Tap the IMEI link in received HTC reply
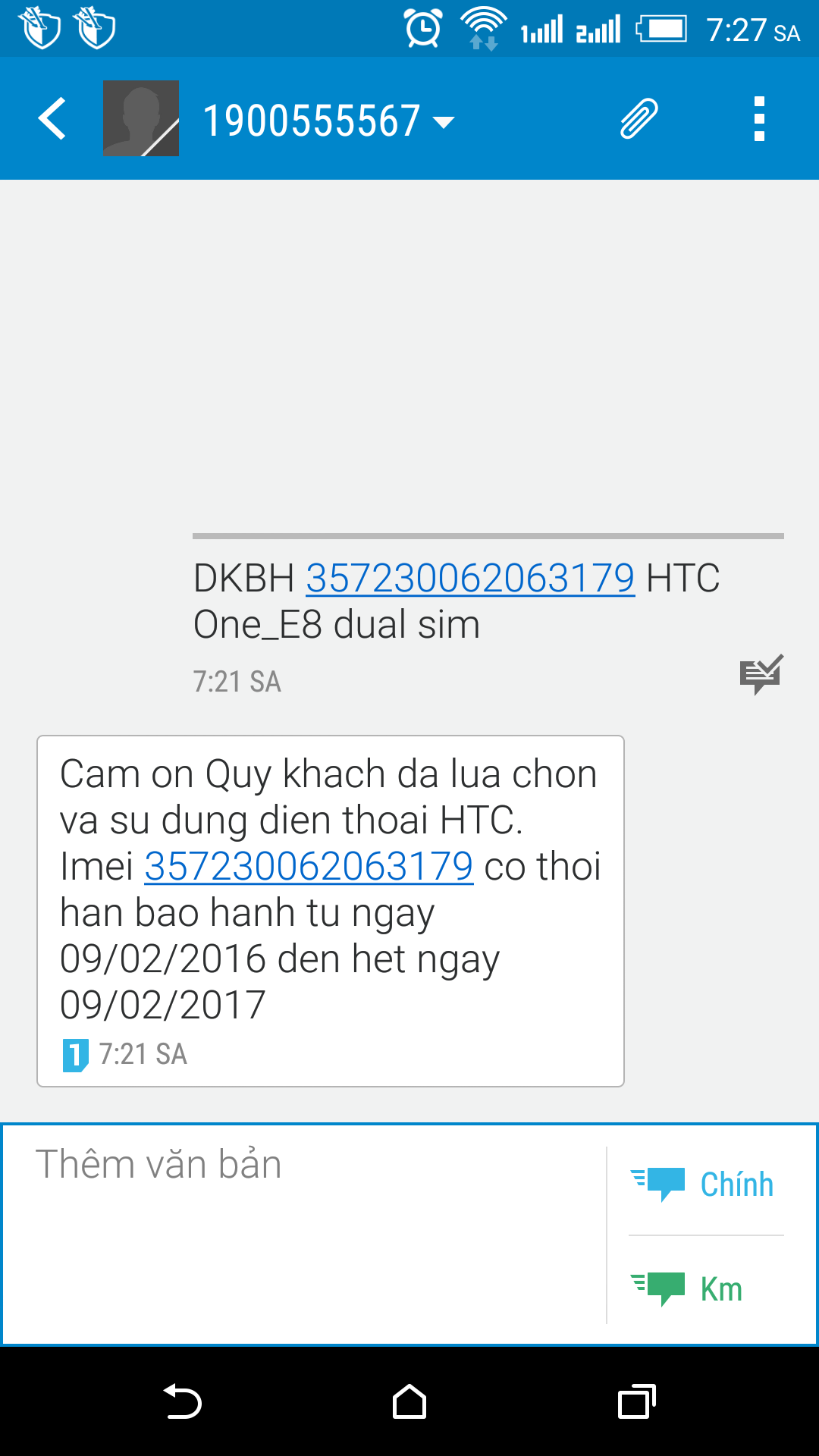819x1456 pixels. pyautogui.click(x=309, y=866)
